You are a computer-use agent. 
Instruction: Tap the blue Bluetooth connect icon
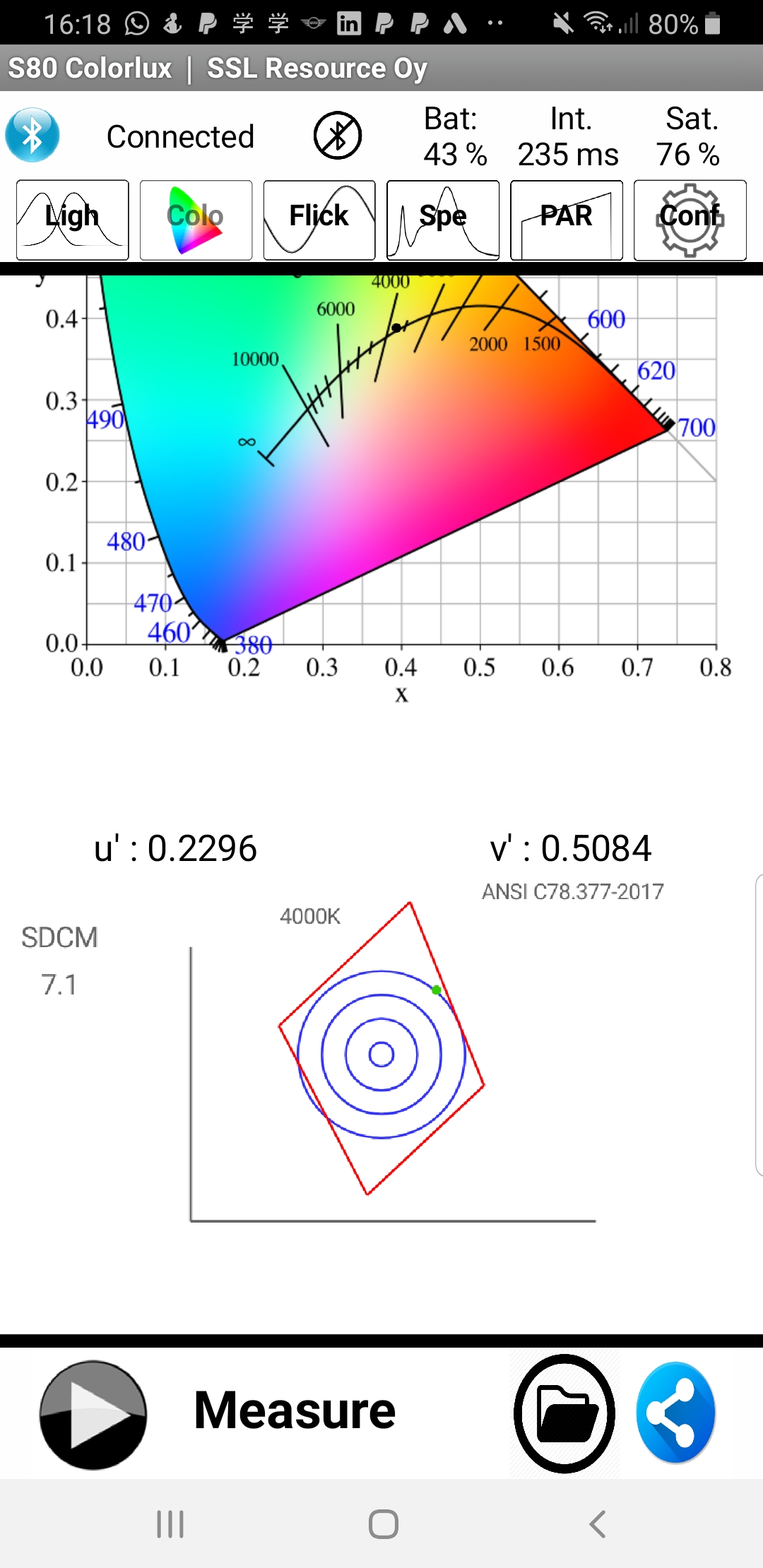click(32, 136)
